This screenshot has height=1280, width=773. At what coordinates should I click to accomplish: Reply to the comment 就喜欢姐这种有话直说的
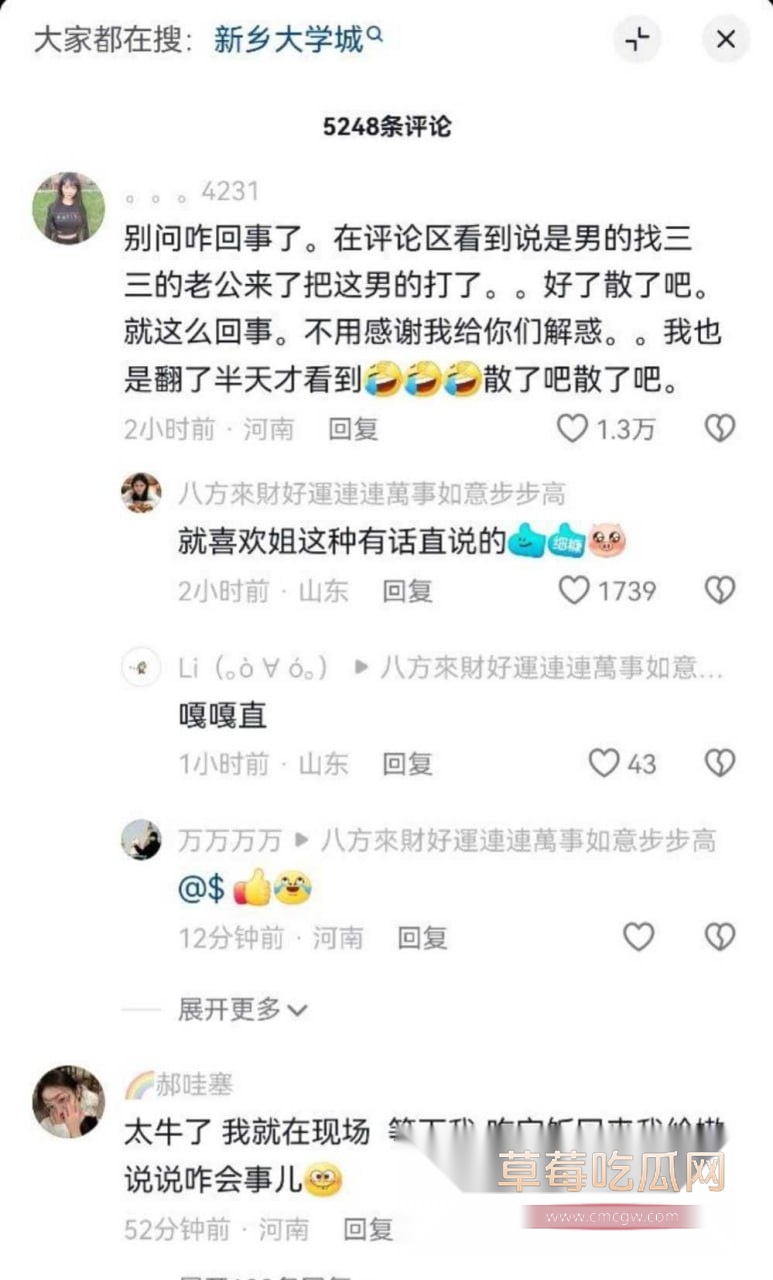pyautogui.click(x=407, y=591)
